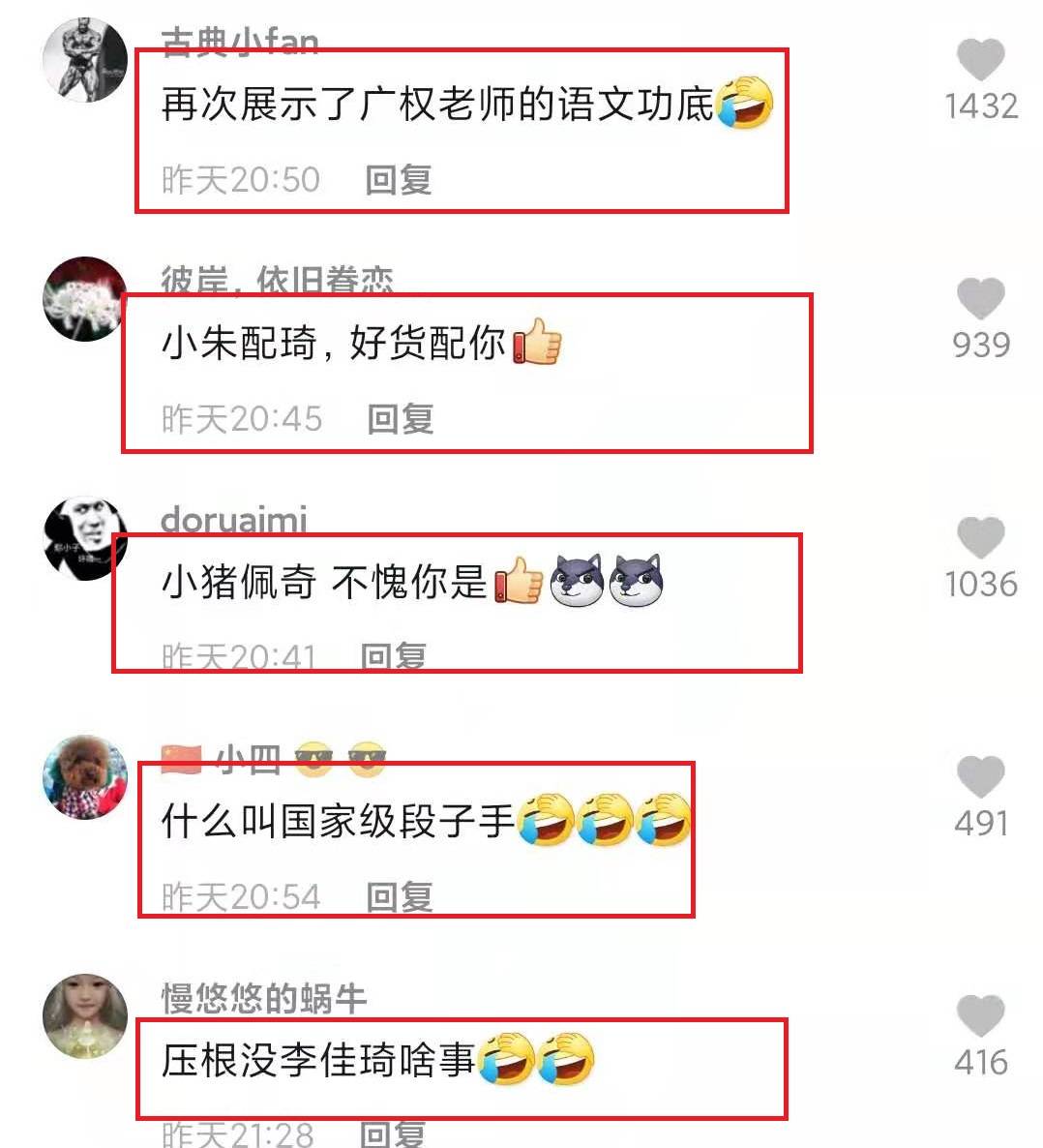Image resolution: width=1043 pixels, height=1148 pixels.
Task: Open 慢悠悠的蜗牛's profile avatar
Action: [x=85, y=1016]
